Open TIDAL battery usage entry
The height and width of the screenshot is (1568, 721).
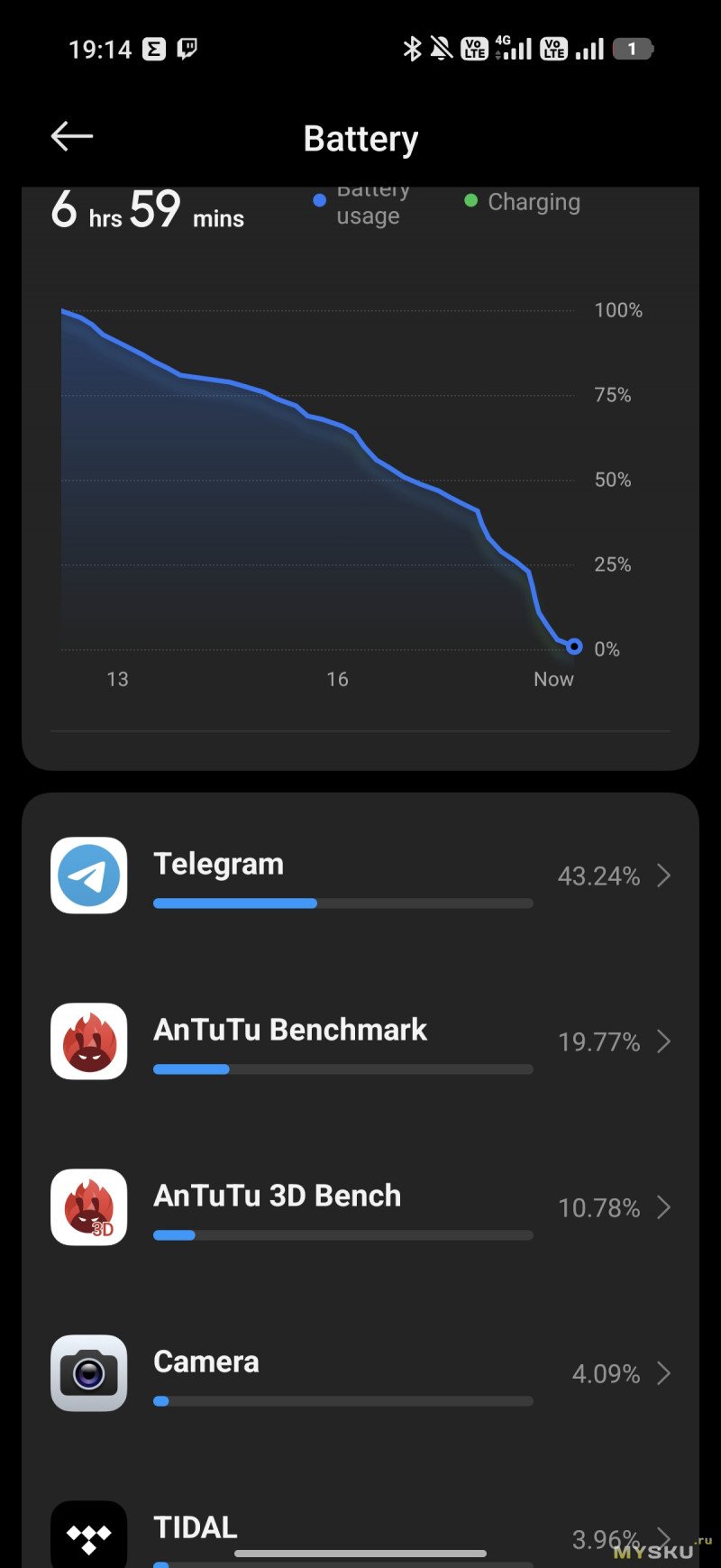[360, 1530]
